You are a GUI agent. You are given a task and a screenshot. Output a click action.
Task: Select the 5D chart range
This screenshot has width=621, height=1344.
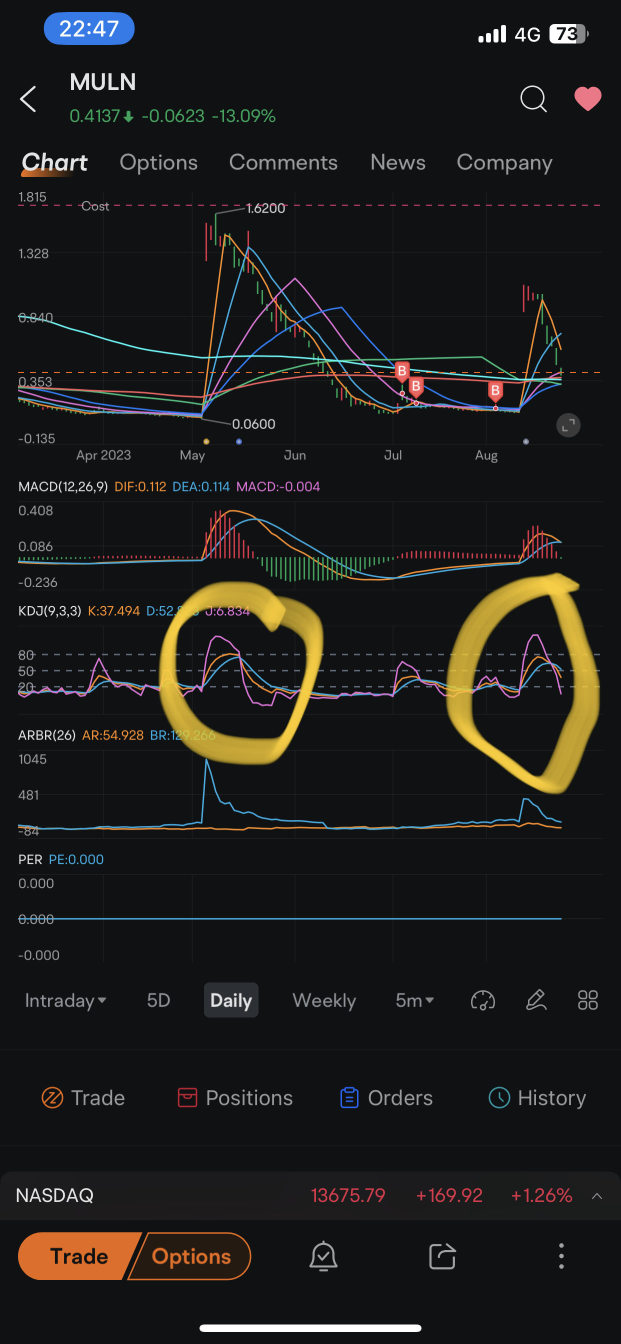158,1000
